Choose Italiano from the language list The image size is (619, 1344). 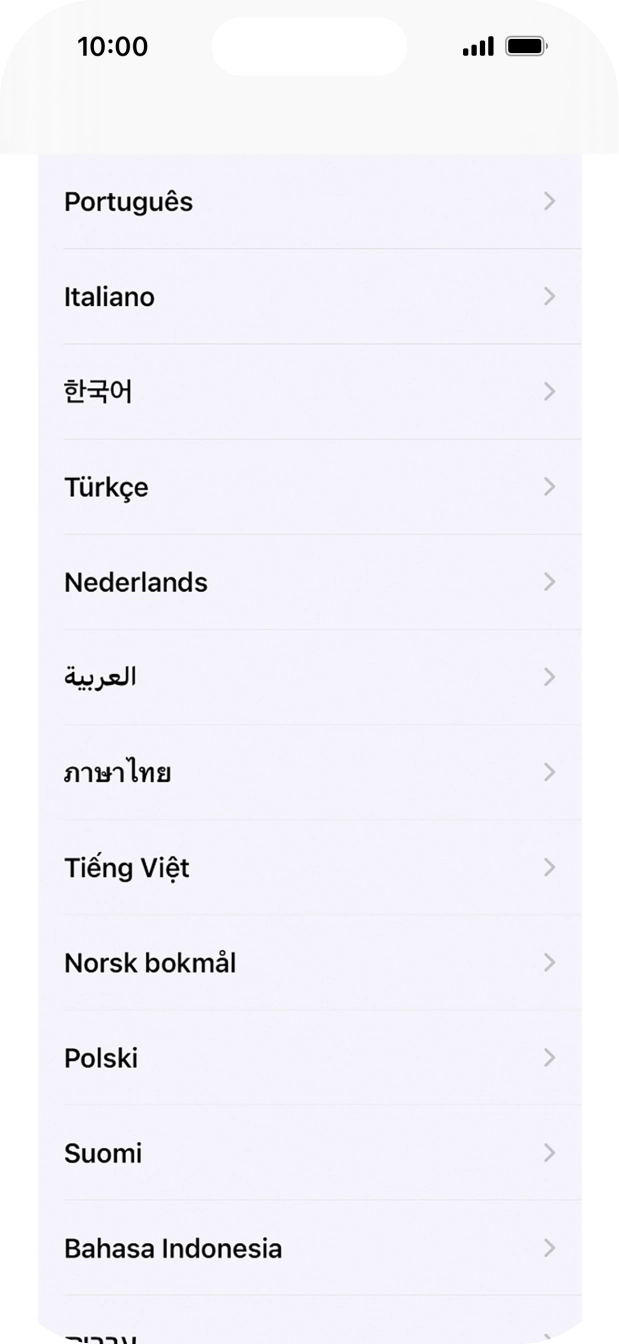[x=309, y=297]
